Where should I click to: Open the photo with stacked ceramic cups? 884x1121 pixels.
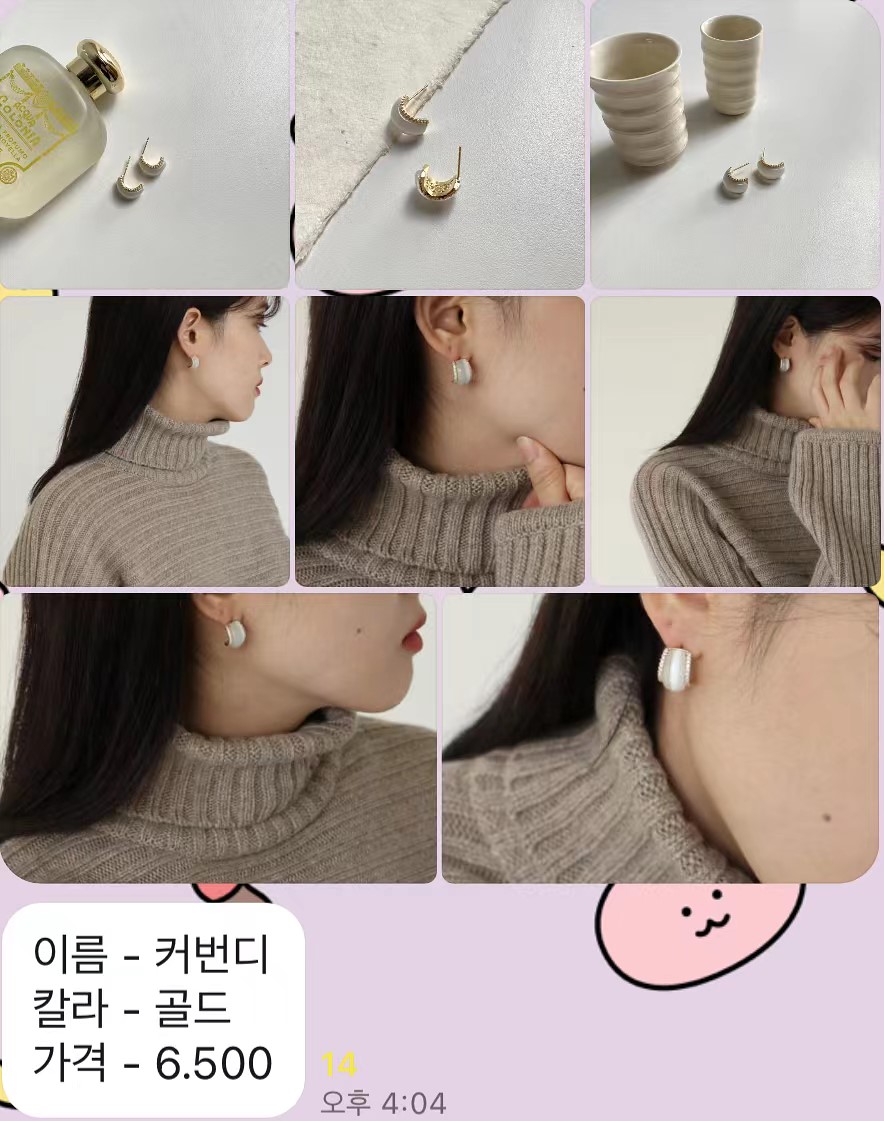point(735,144)
